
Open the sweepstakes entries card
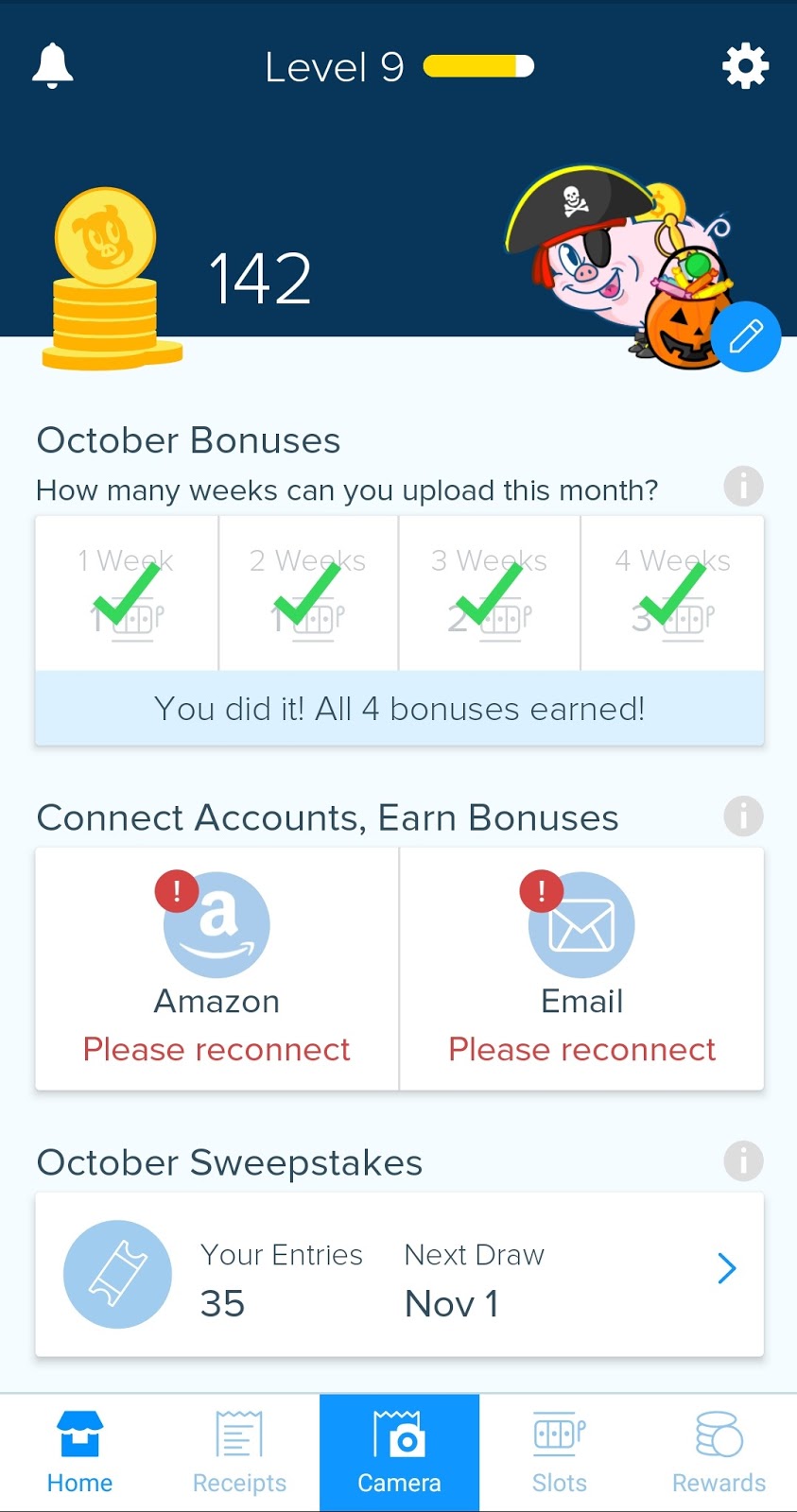(x=399, y=1274)
